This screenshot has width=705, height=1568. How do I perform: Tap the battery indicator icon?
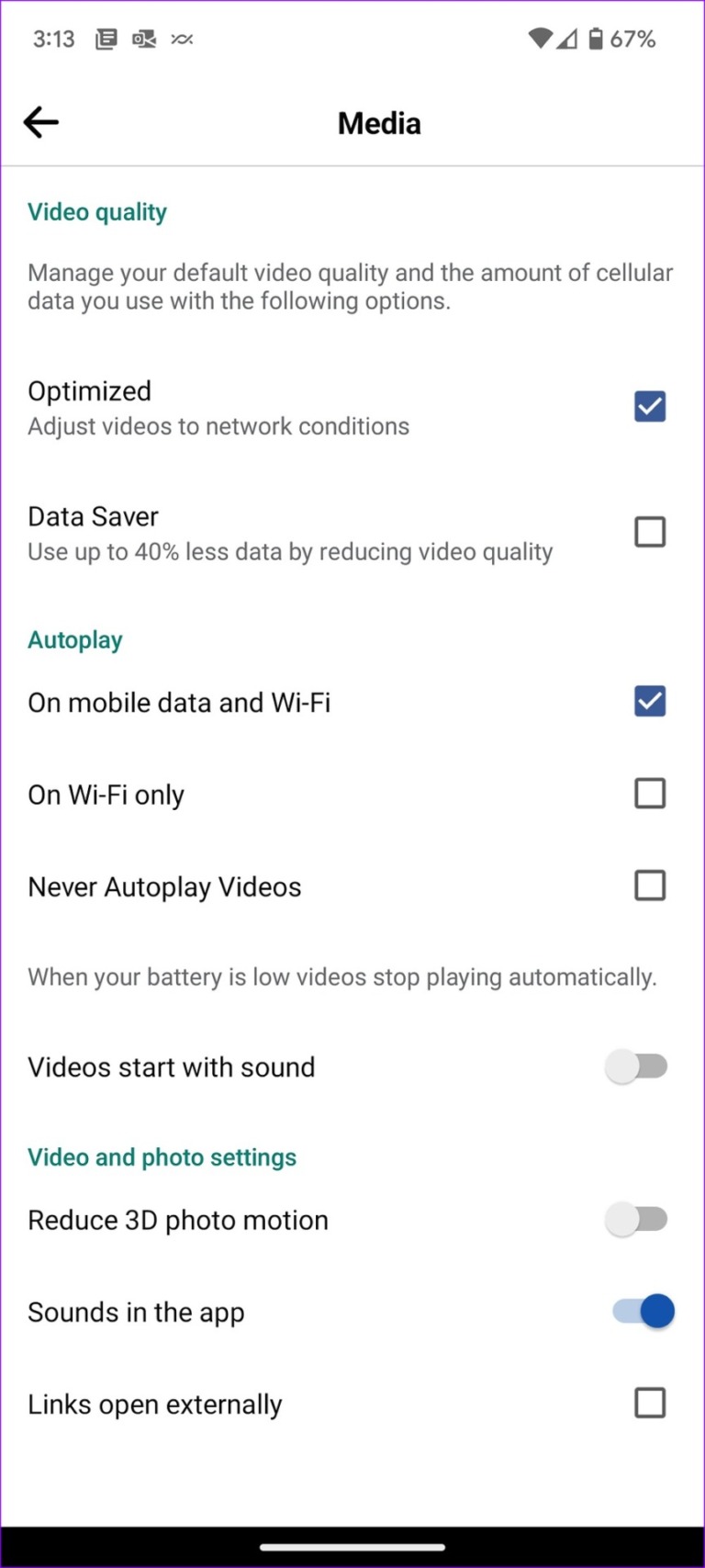(x=593, y=39)
